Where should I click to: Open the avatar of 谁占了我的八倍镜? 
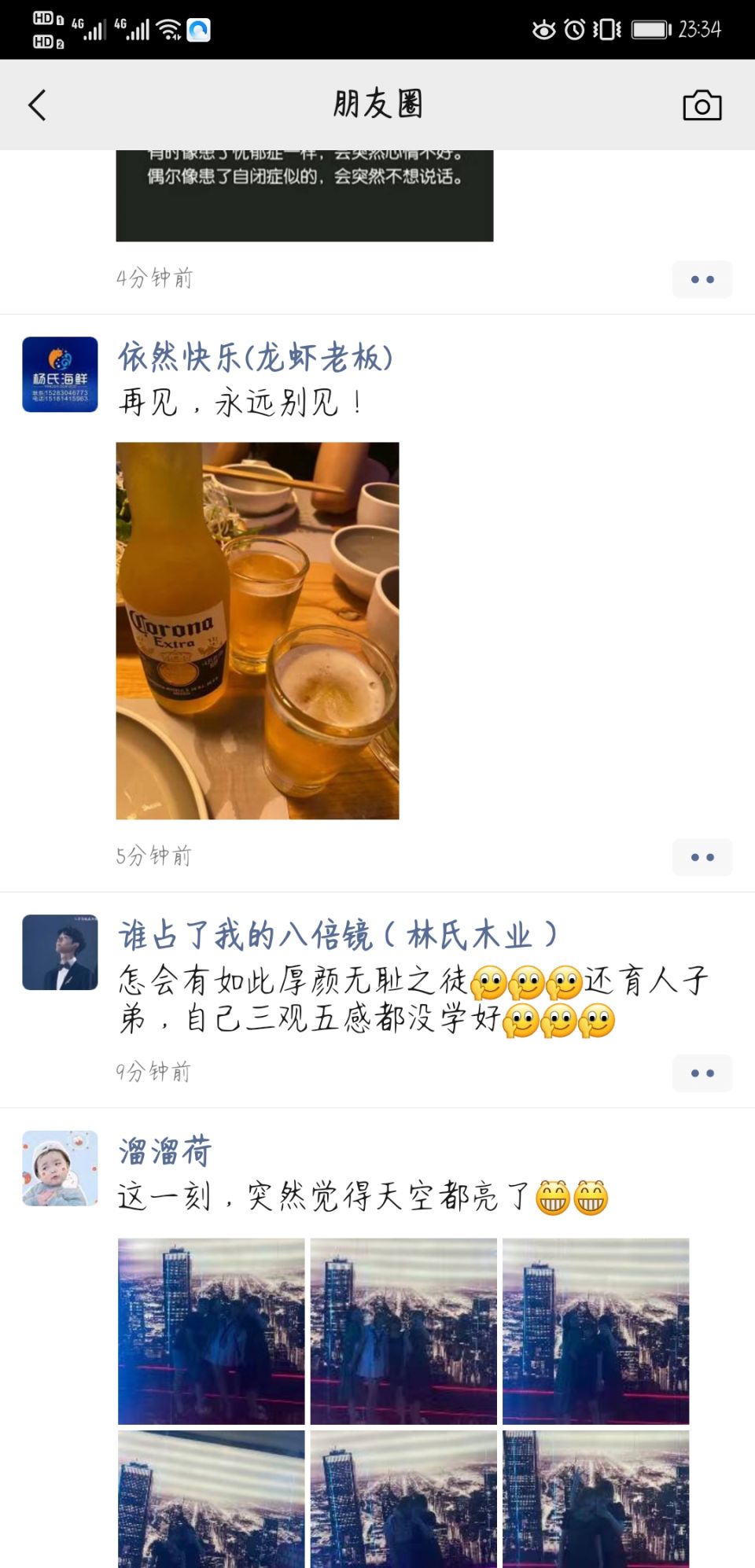pos(60,951)
